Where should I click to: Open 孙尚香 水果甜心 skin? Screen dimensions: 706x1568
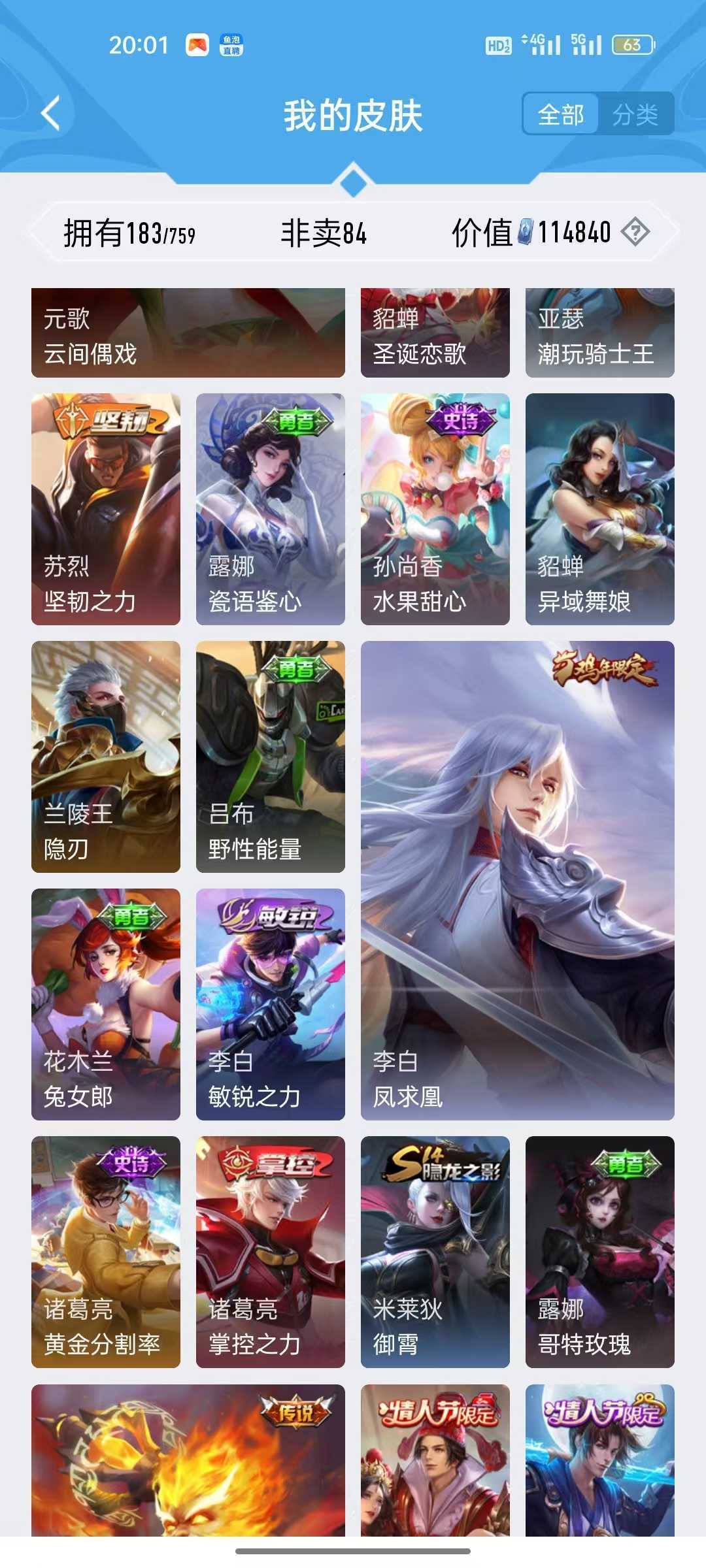[435, 509]
